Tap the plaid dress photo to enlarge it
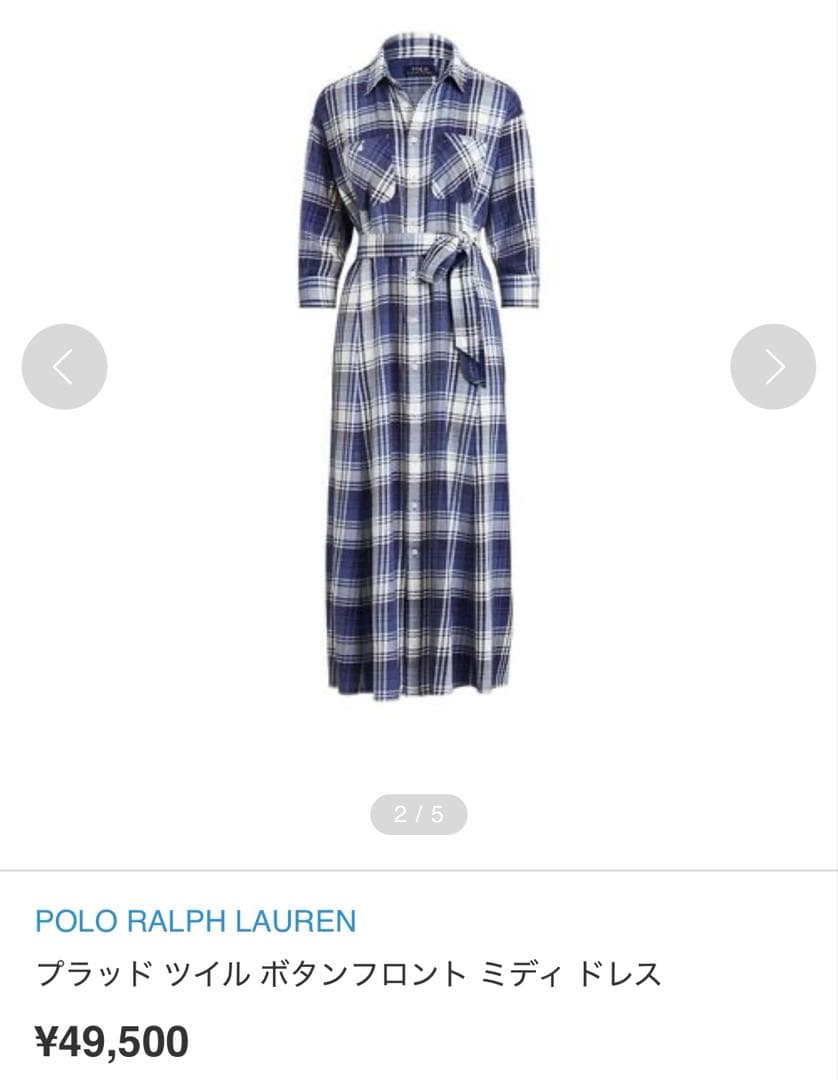Viewport: 838px width, 1080px height. pos(419,400)
